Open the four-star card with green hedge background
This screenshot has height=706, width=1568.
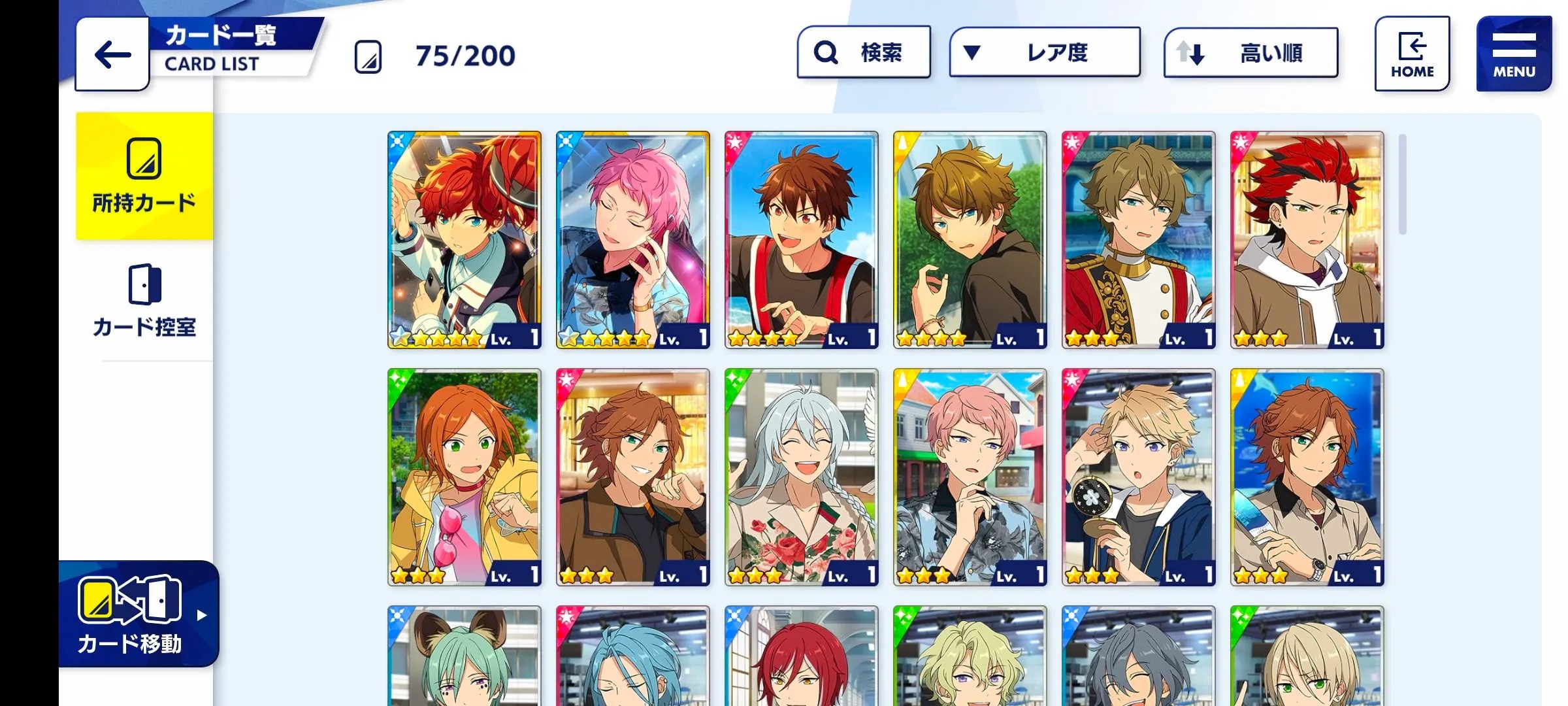(x=970, y=240)
